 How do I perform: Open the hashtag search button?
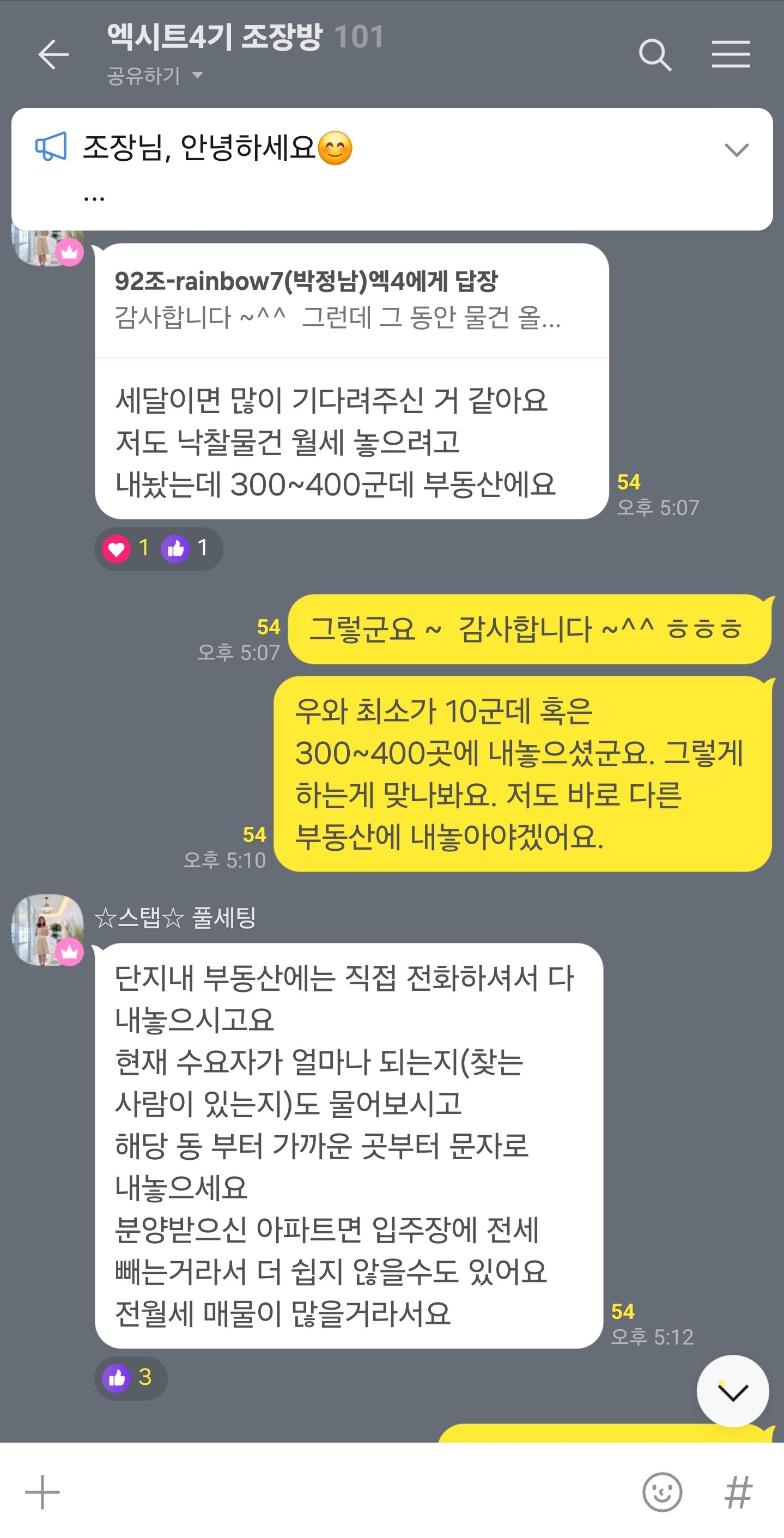pyautogui.click(x=738, y=1492)
